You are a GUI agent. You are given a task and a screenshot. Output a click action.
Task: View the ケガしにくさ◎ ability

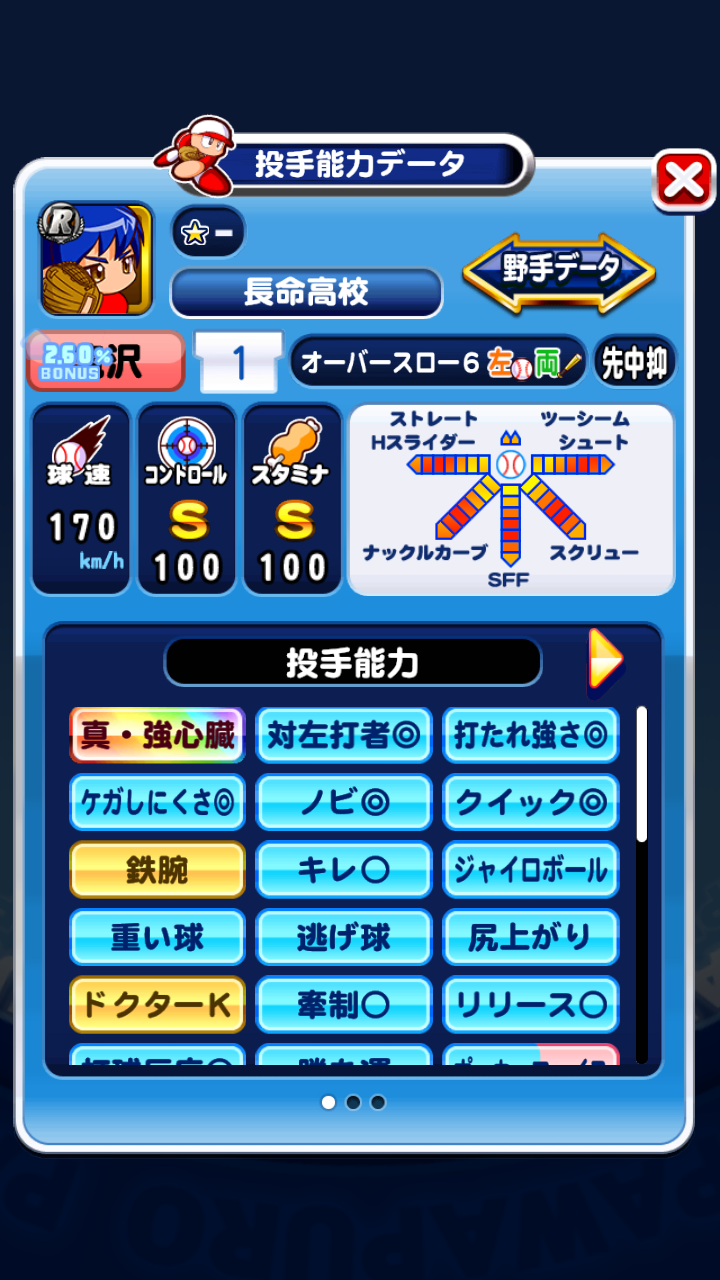[x=157, y=803]
